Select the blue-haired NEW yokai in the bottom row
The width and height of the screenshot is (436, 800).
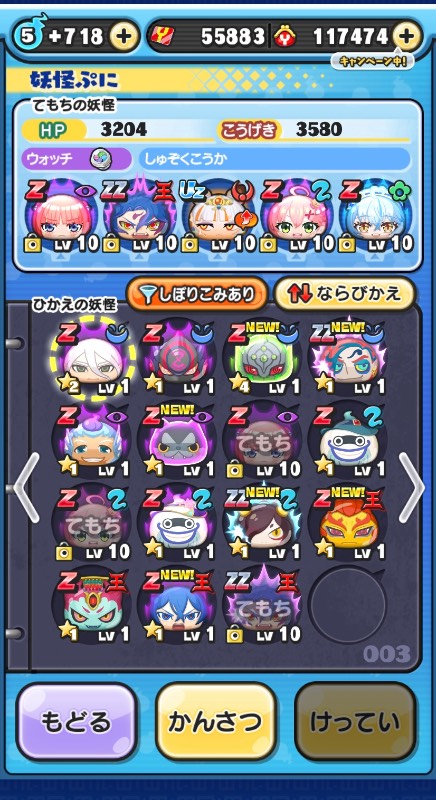pyautogui.click(x=176, y=605)
